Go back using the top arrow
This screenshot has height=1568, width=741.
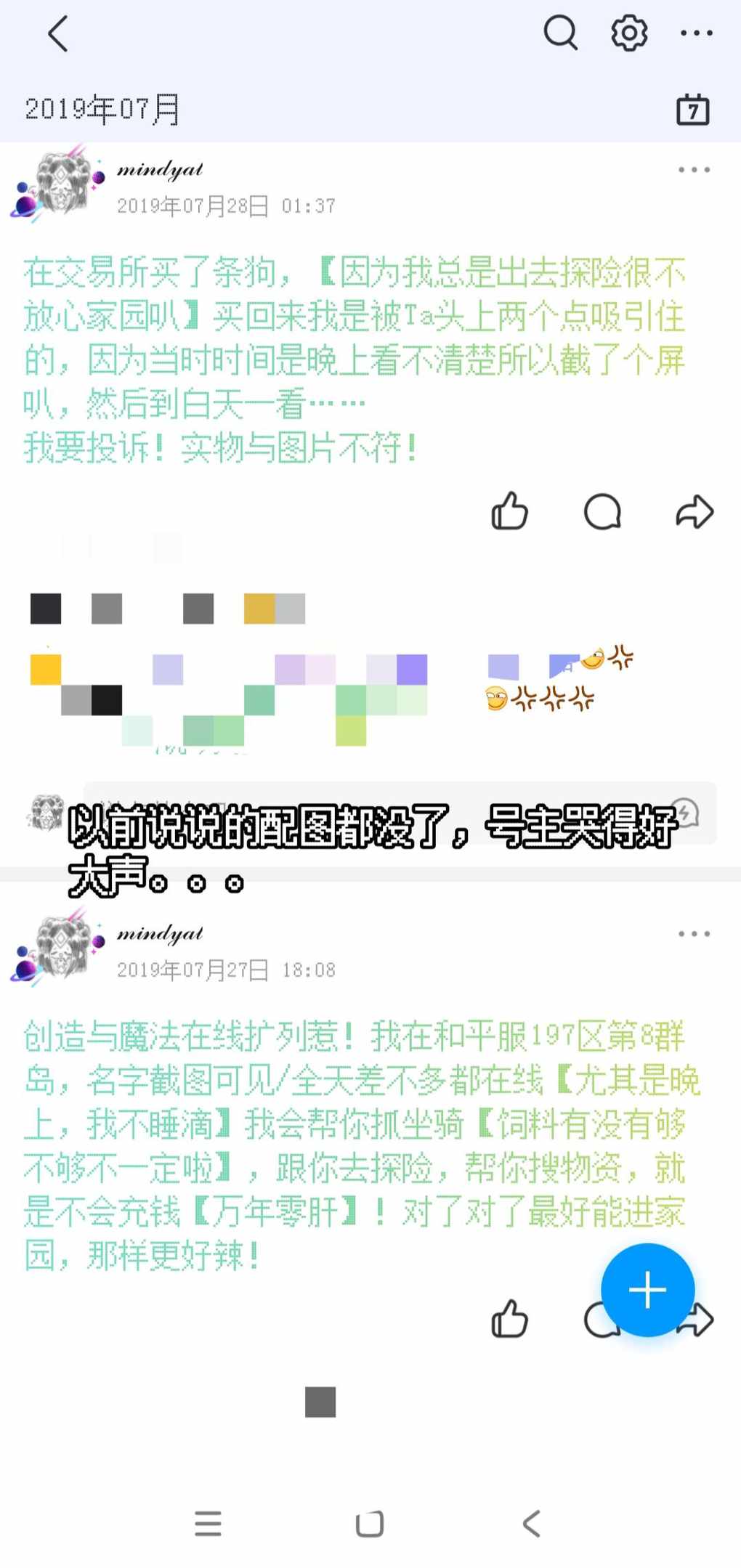click(58, 34)
